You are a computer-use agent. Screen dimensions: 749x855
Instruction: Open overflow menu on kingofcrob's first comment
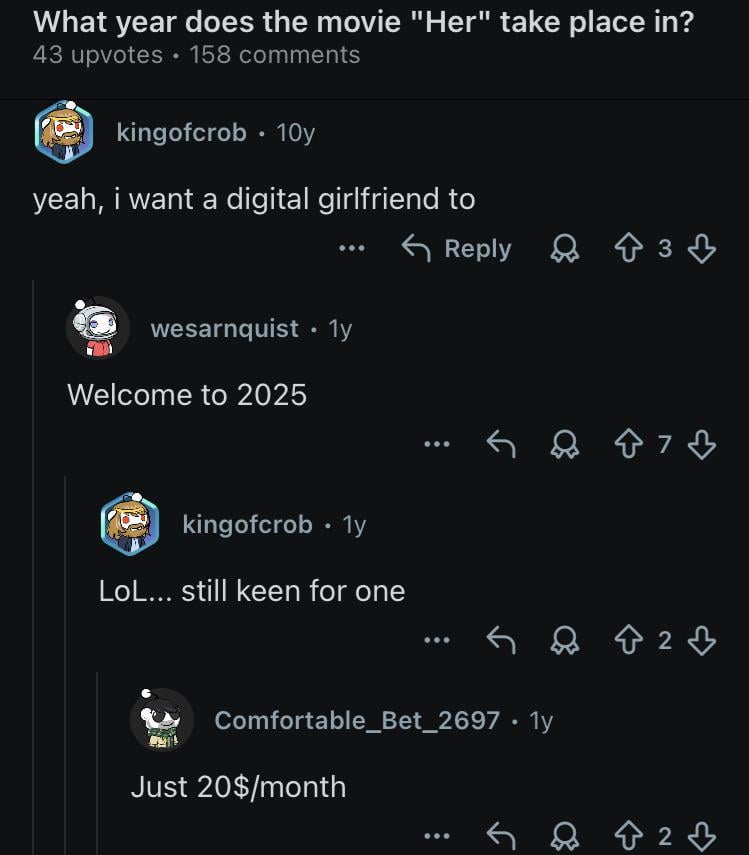click(352, 248)
